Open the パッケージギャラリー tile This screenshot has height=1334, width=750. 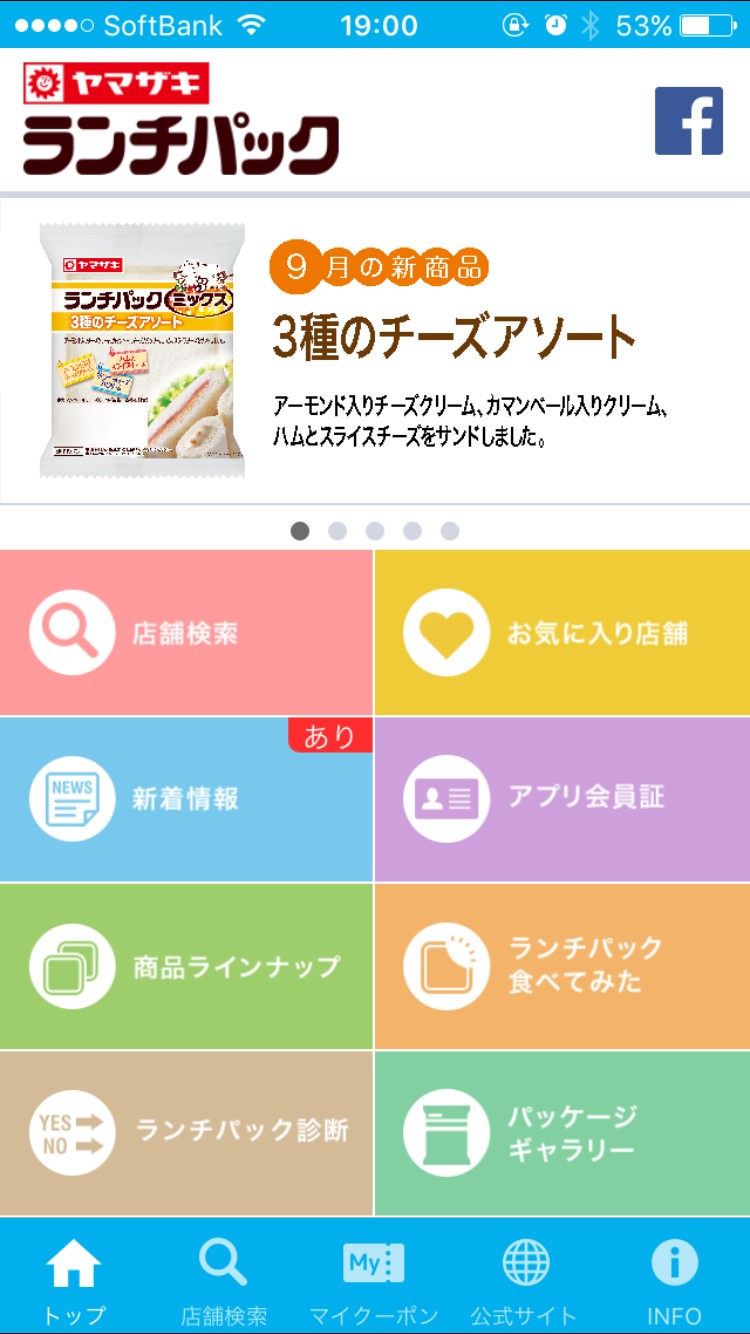tap(562, 1132)
